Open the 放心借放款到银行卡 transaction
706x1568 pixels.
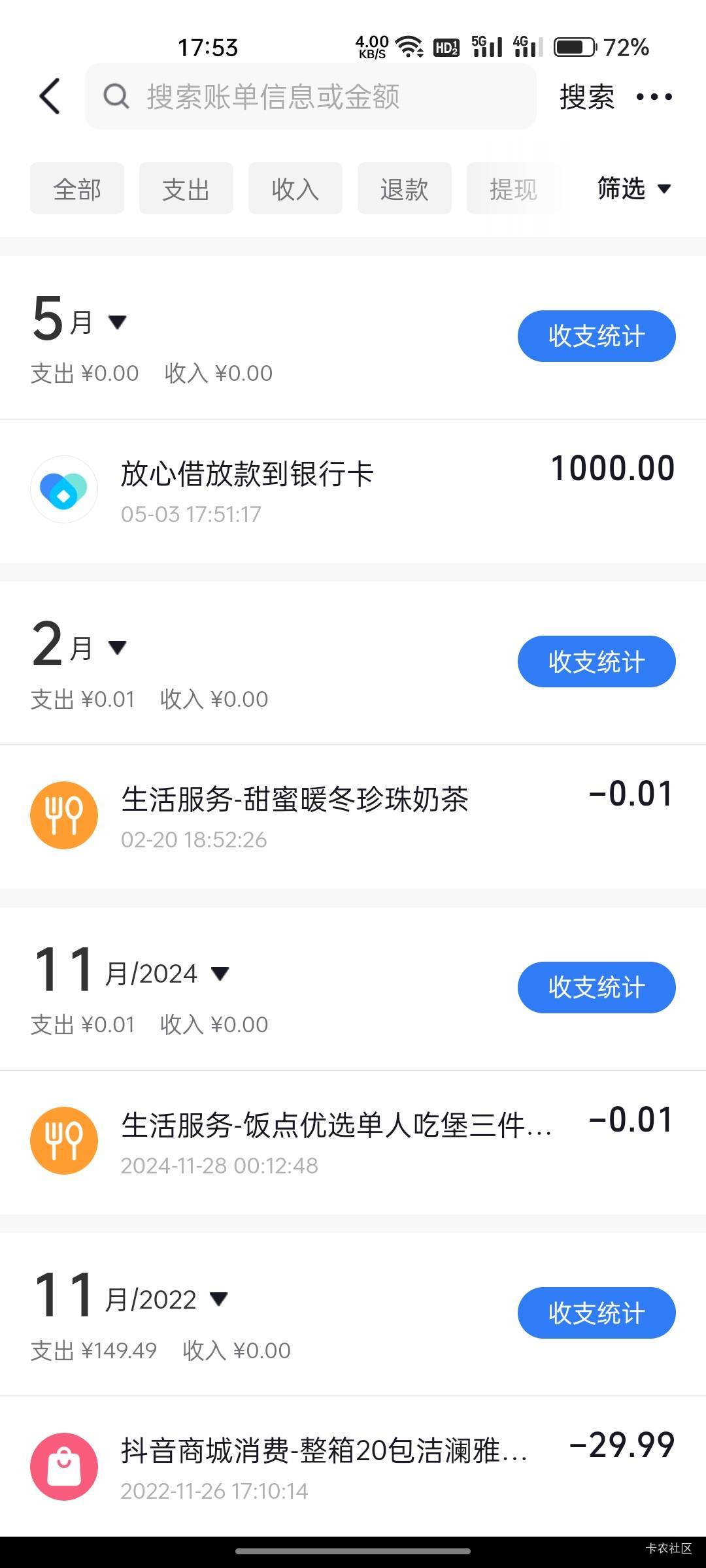[x=353, y=490]
